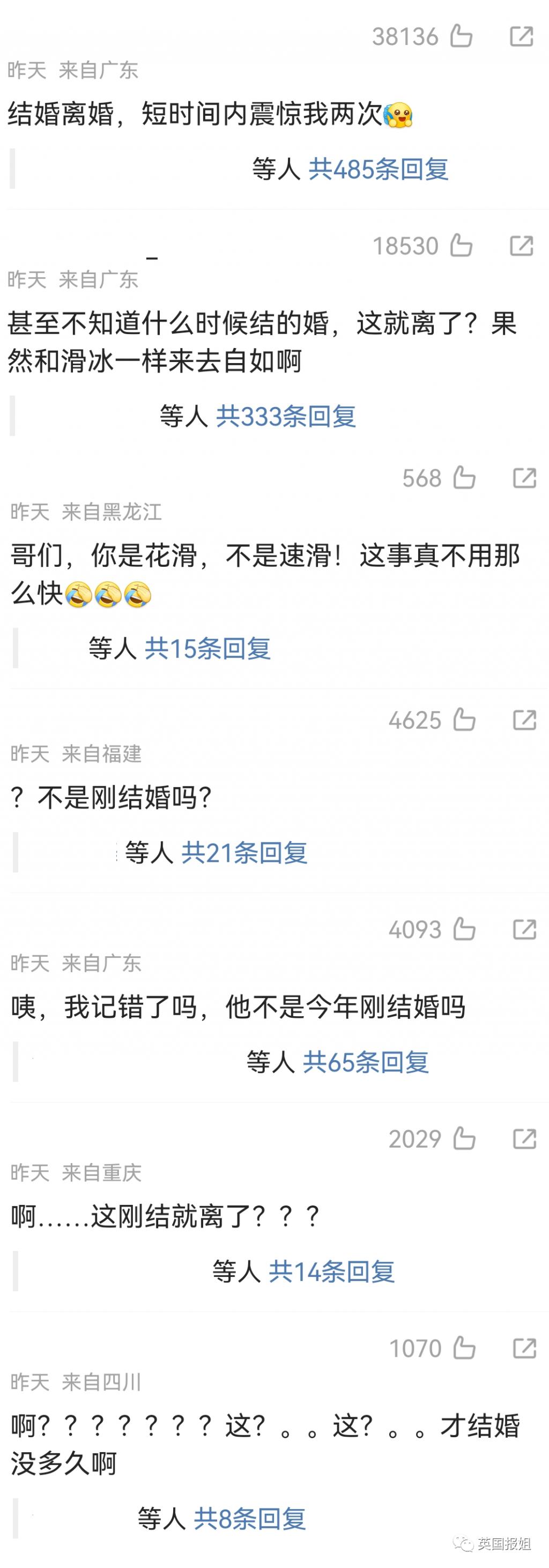Like the comment "这刚结就离了？？？"

point(464,1139)
